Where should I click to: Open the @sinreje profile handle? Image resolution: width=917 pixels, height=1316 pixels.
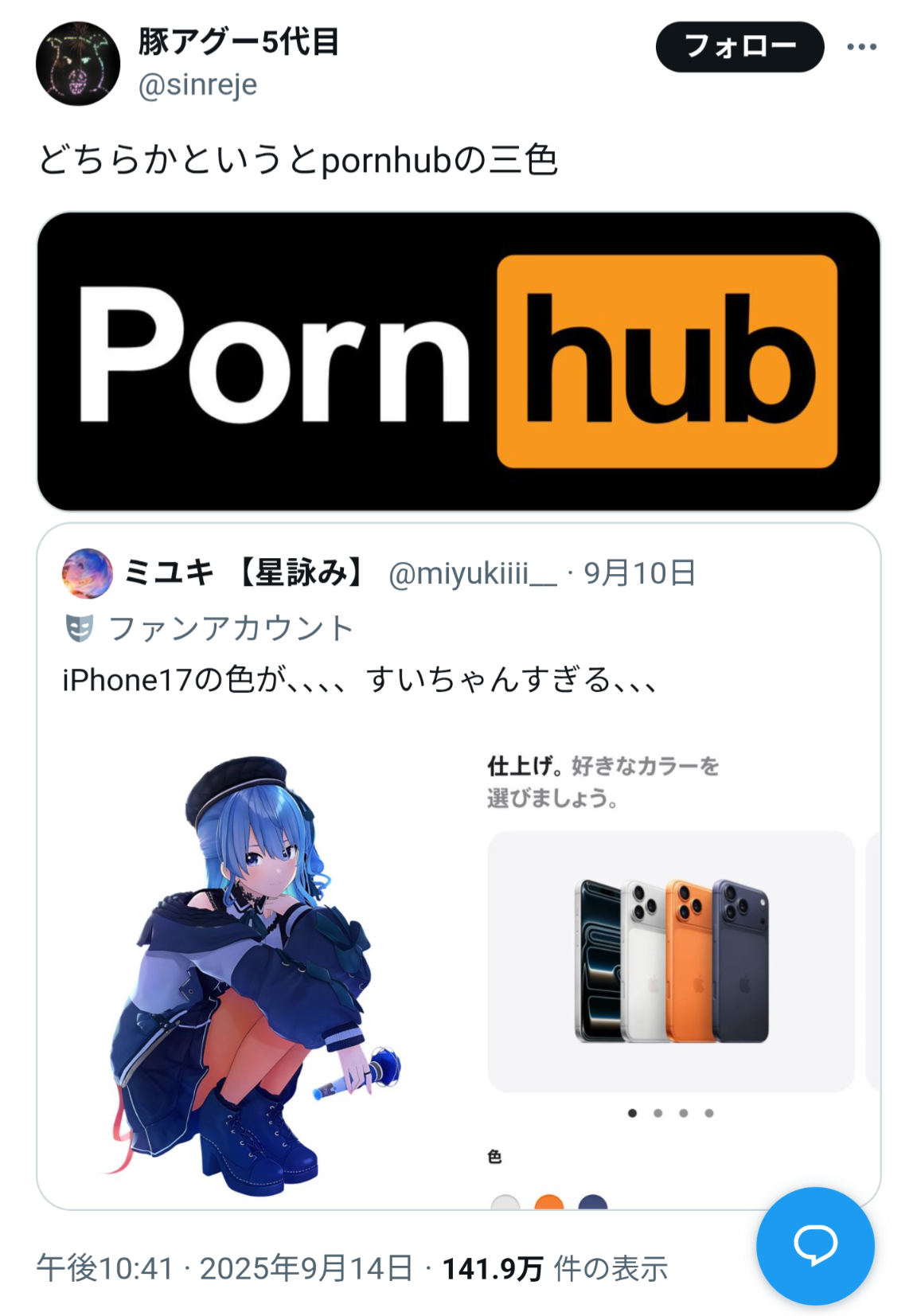tap(197, 84)
